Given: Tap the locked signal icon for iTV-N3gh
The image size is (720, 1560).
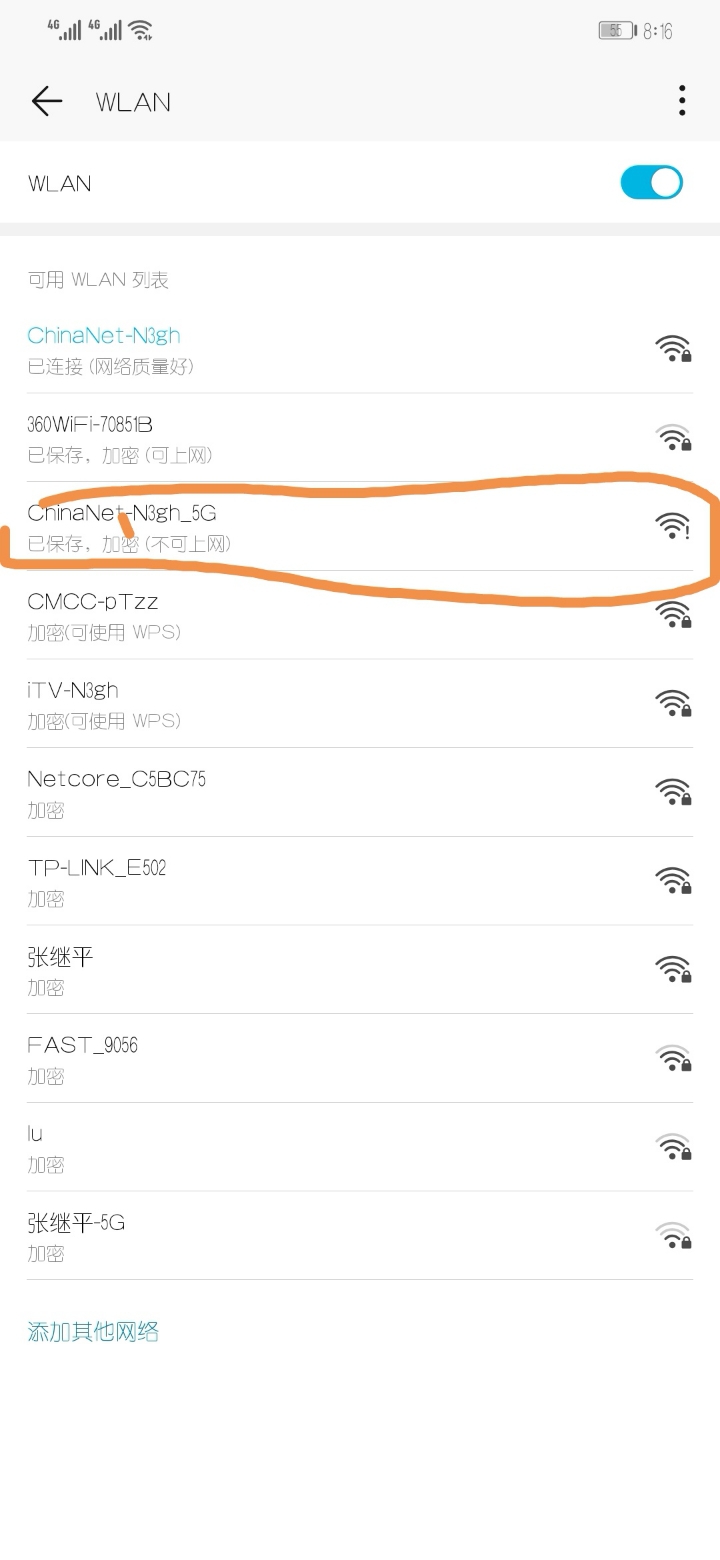Looking at the screenshot, I should click(x=672, y=703).
